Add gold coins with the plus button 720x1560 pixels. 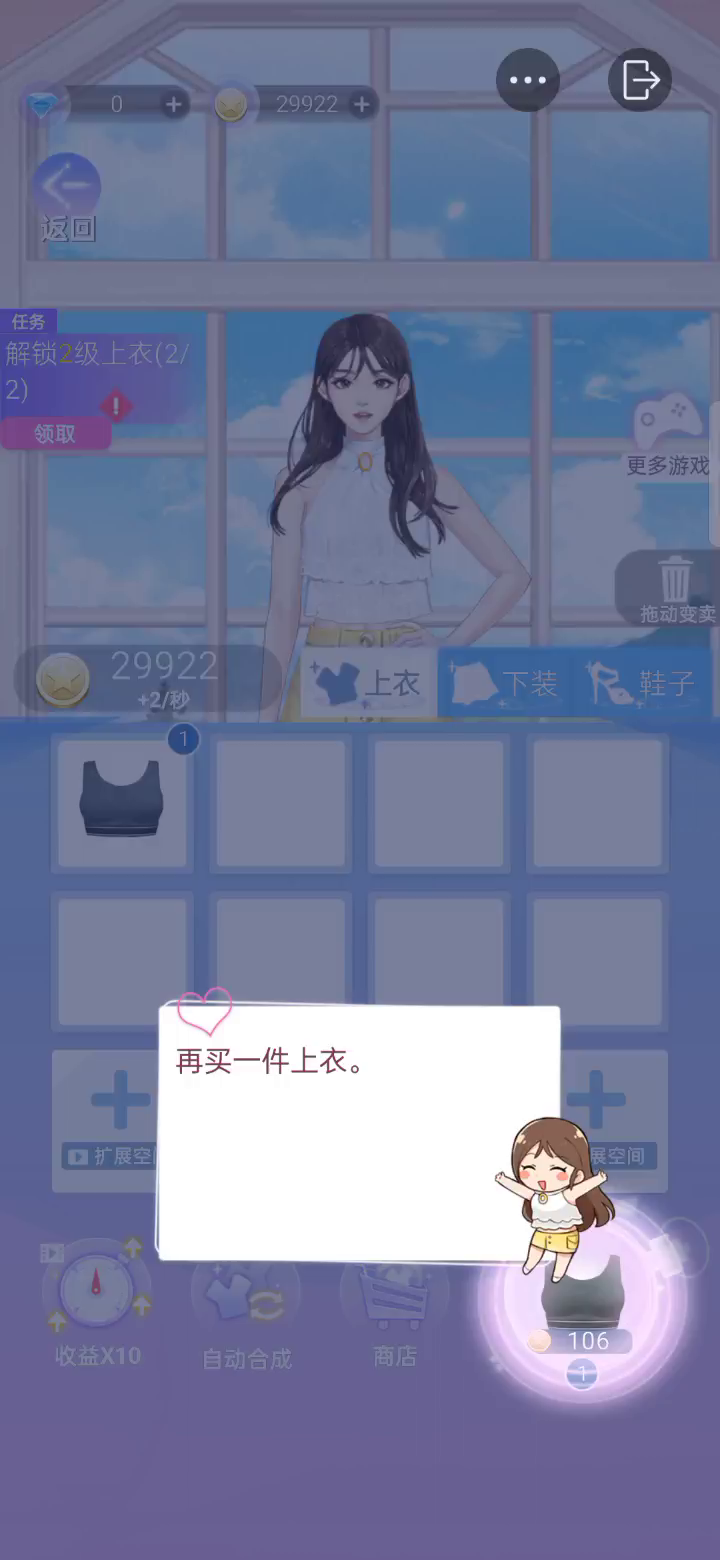[362, 104]
